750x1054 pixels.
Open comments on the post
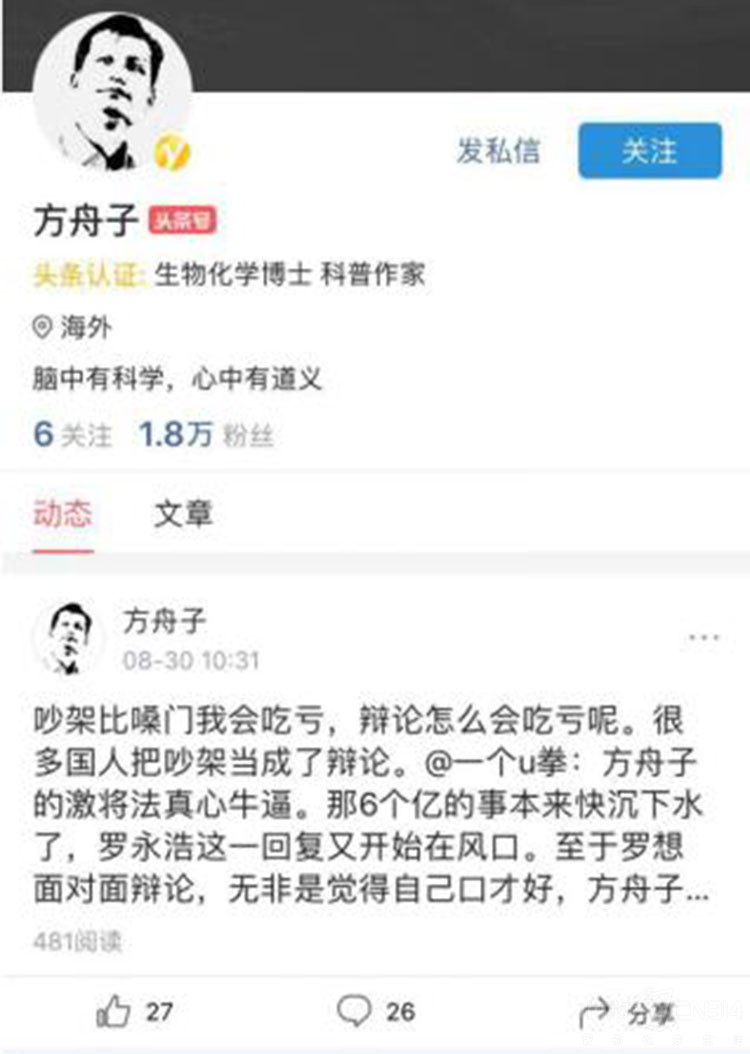click(x=375, y=1012)
